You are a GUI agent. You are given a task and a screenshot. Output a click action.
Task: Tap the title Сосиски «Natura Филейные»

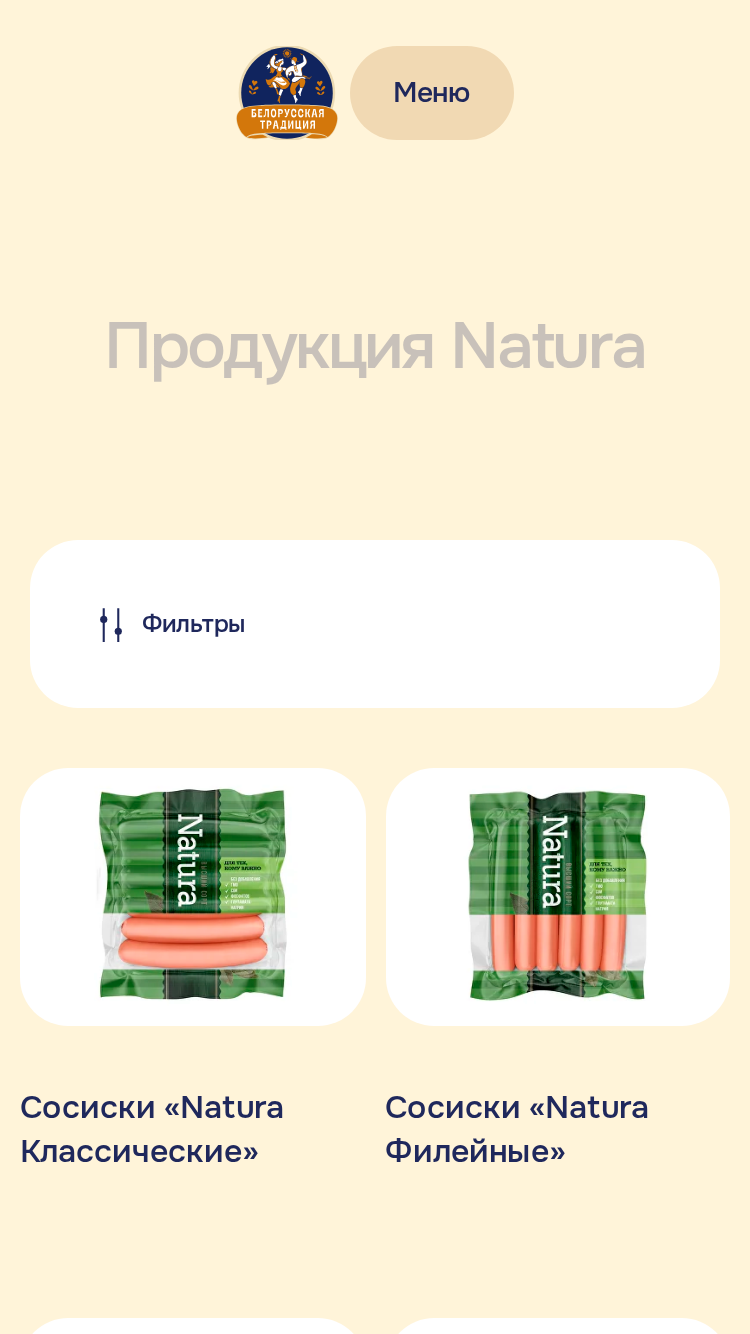pyautogui.click(x=517, y=1129)
